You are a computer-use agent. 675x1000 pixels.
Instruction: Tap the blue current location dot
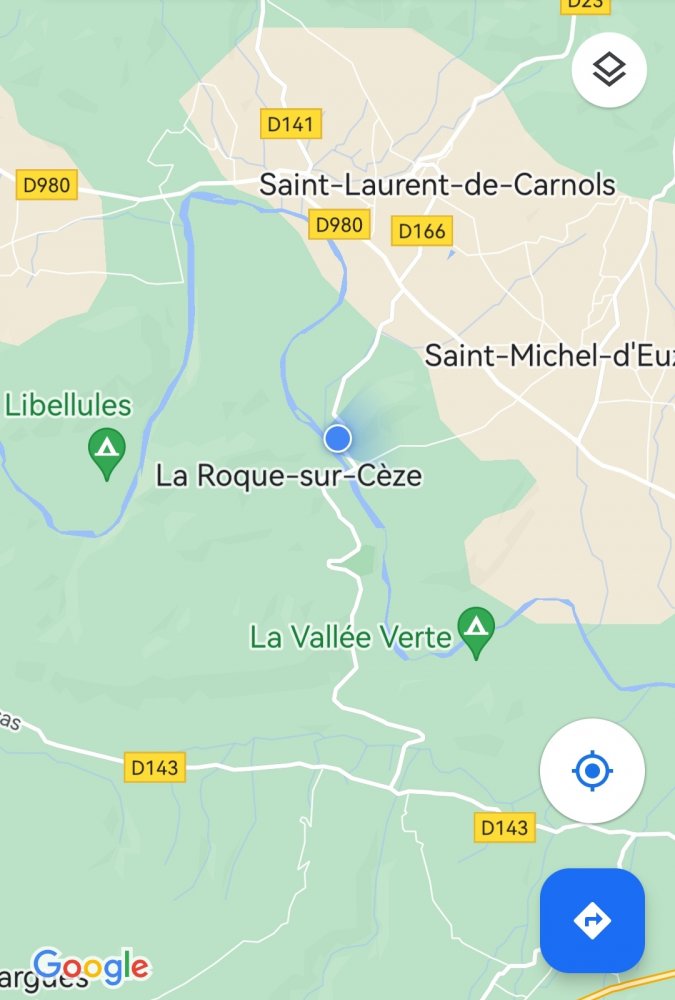click(338, 438)
